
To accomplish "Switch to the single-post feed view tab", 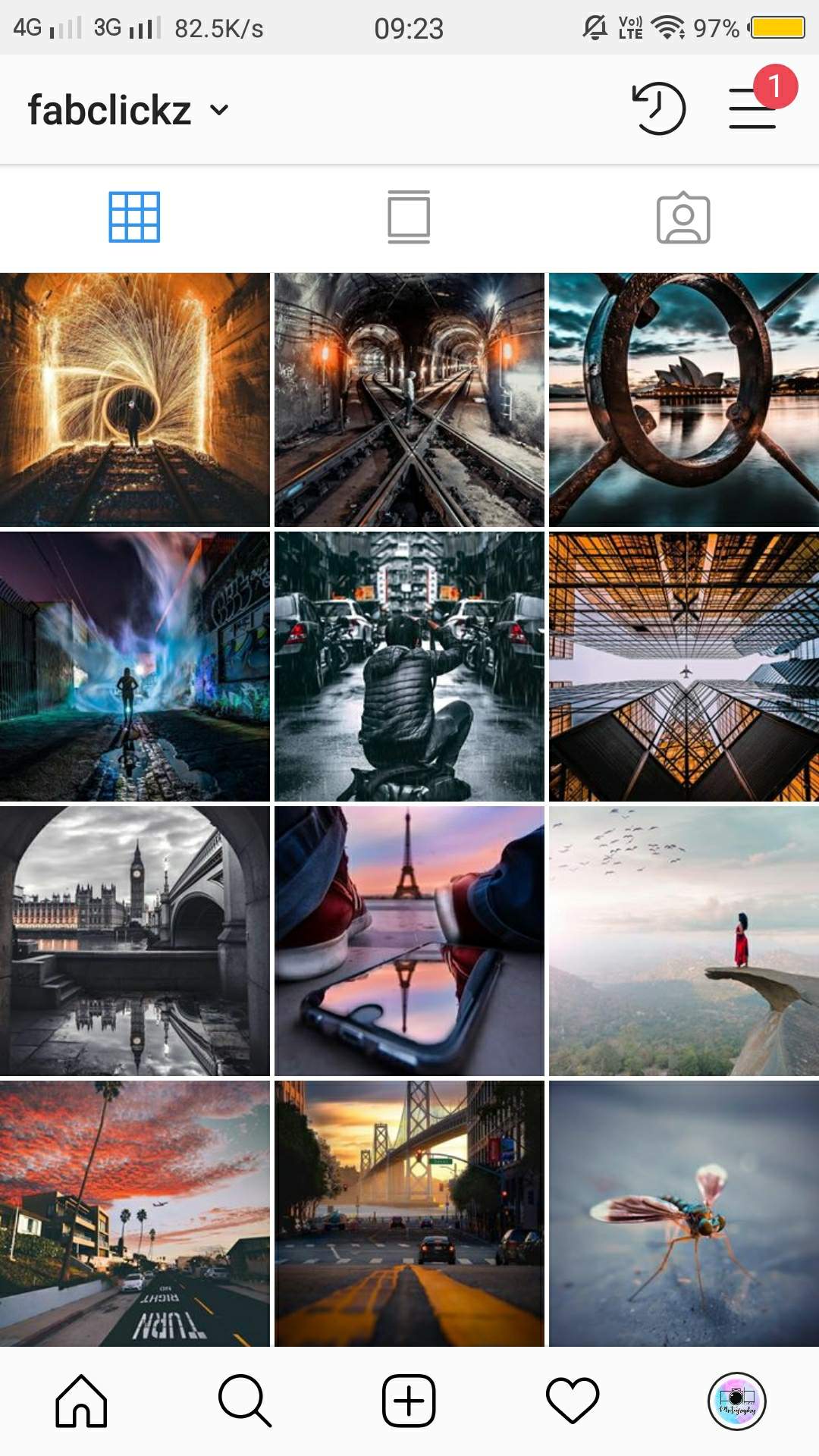I will click(409, 218).
